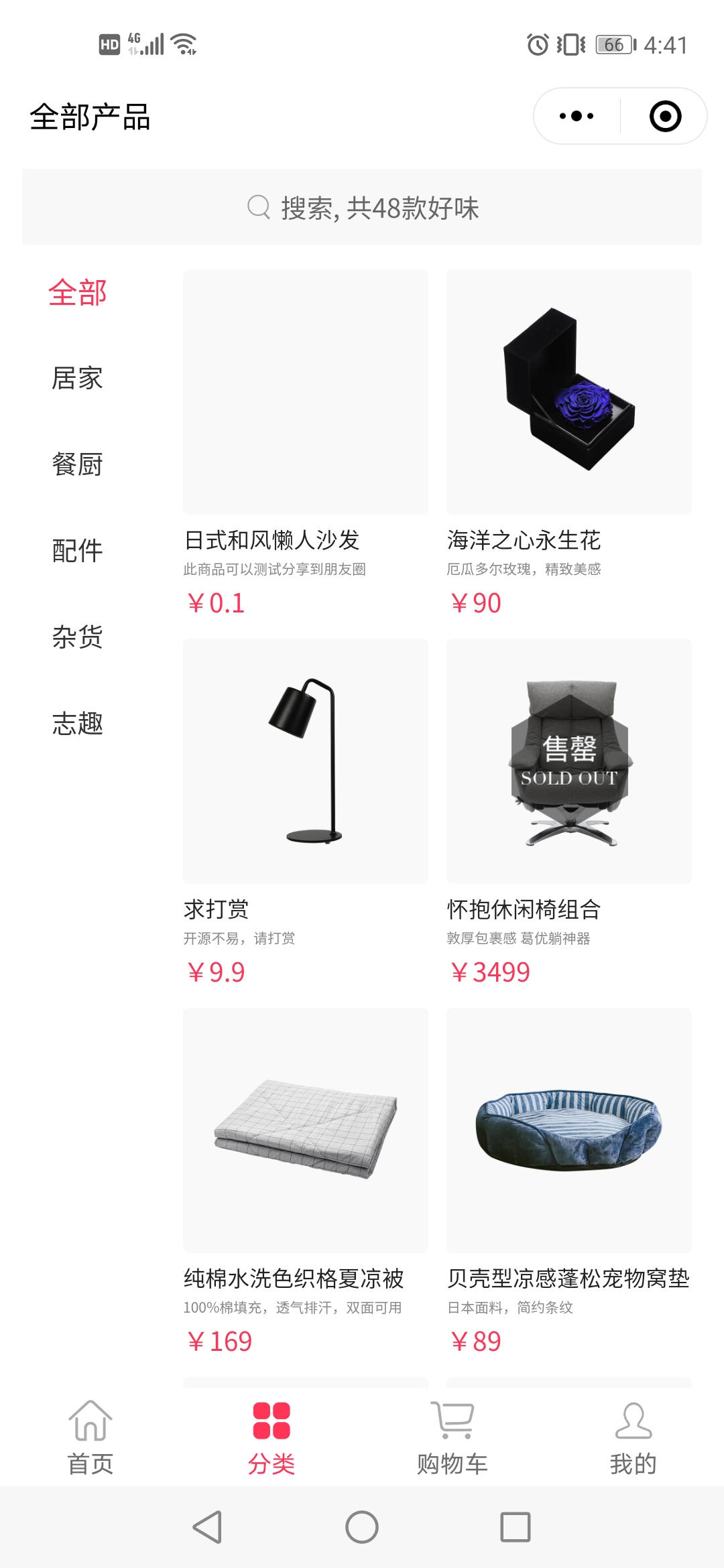
Task: Open the 求打赏 lamp product
Action: click(306, 761)
